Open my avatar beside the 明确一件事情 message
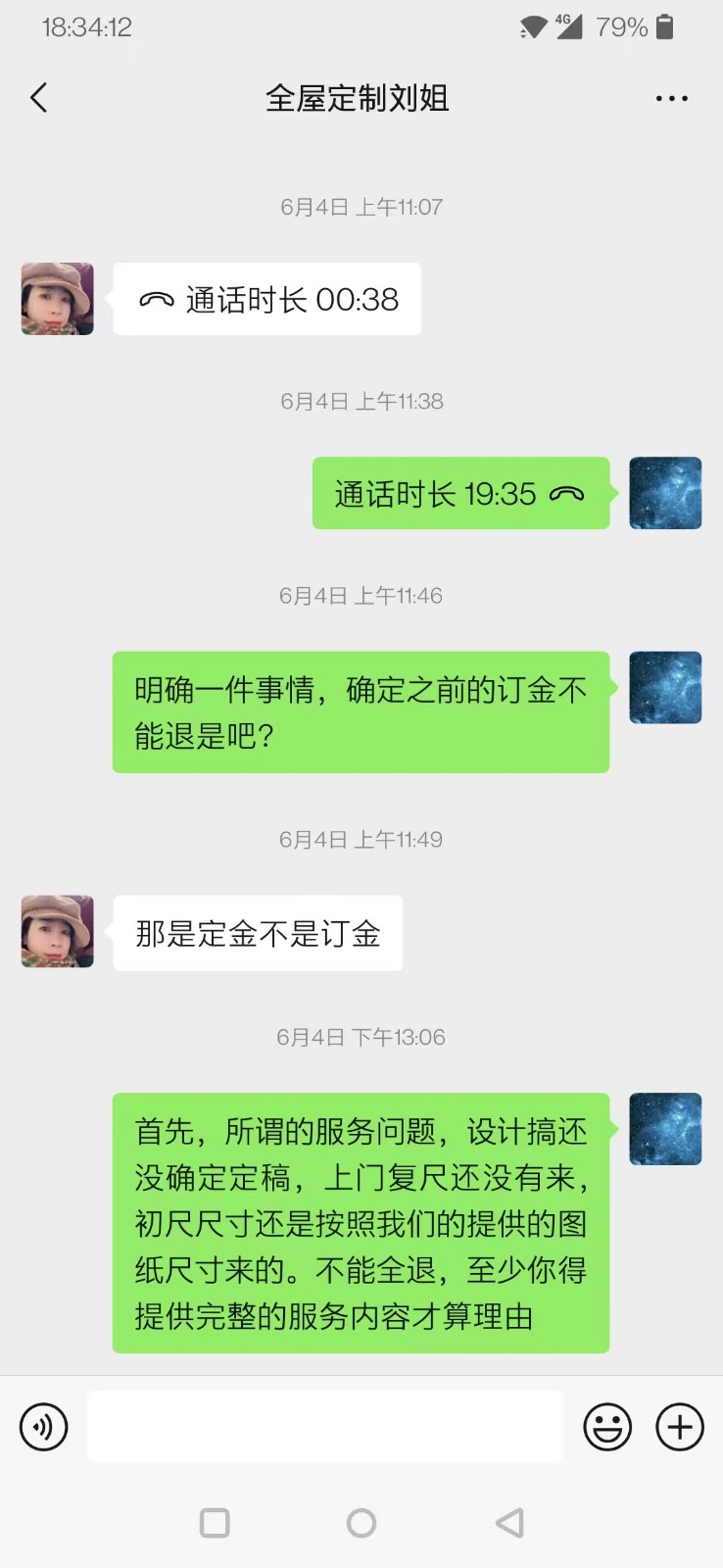The width and height of the screenshot is (723, 1568). 665,688
